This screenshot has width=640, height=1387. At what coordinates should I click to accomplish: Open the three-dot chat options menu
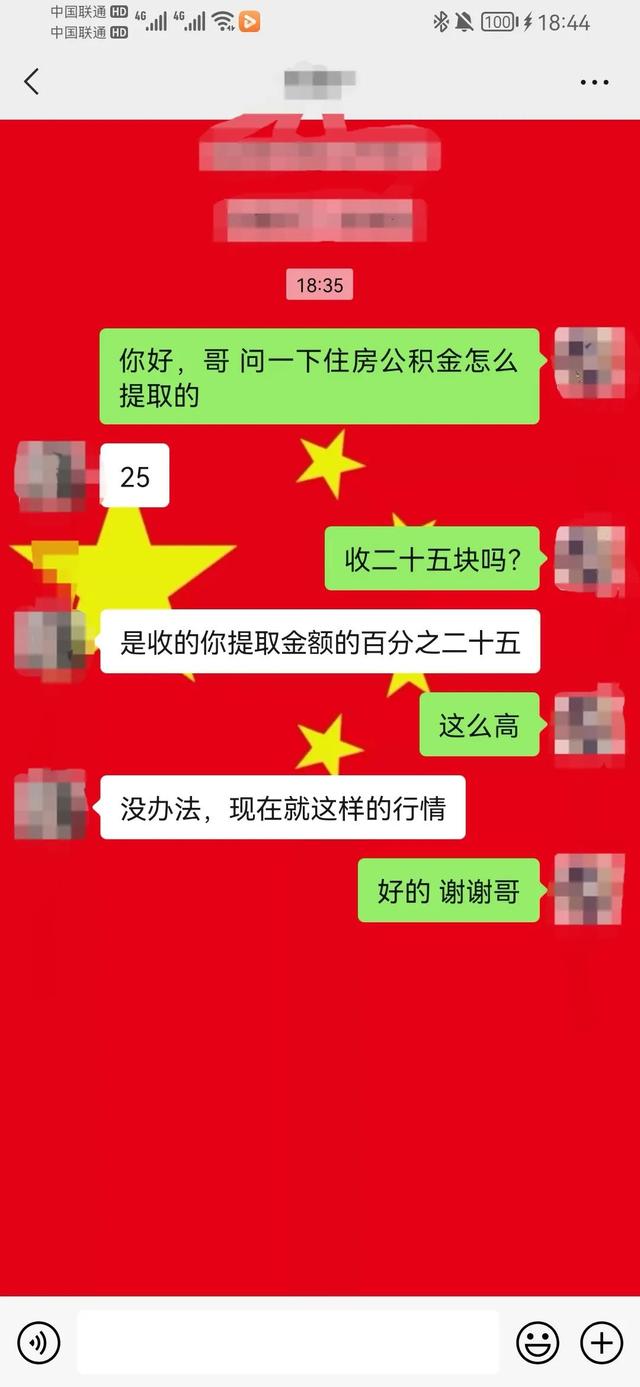[x=594, y=82]
